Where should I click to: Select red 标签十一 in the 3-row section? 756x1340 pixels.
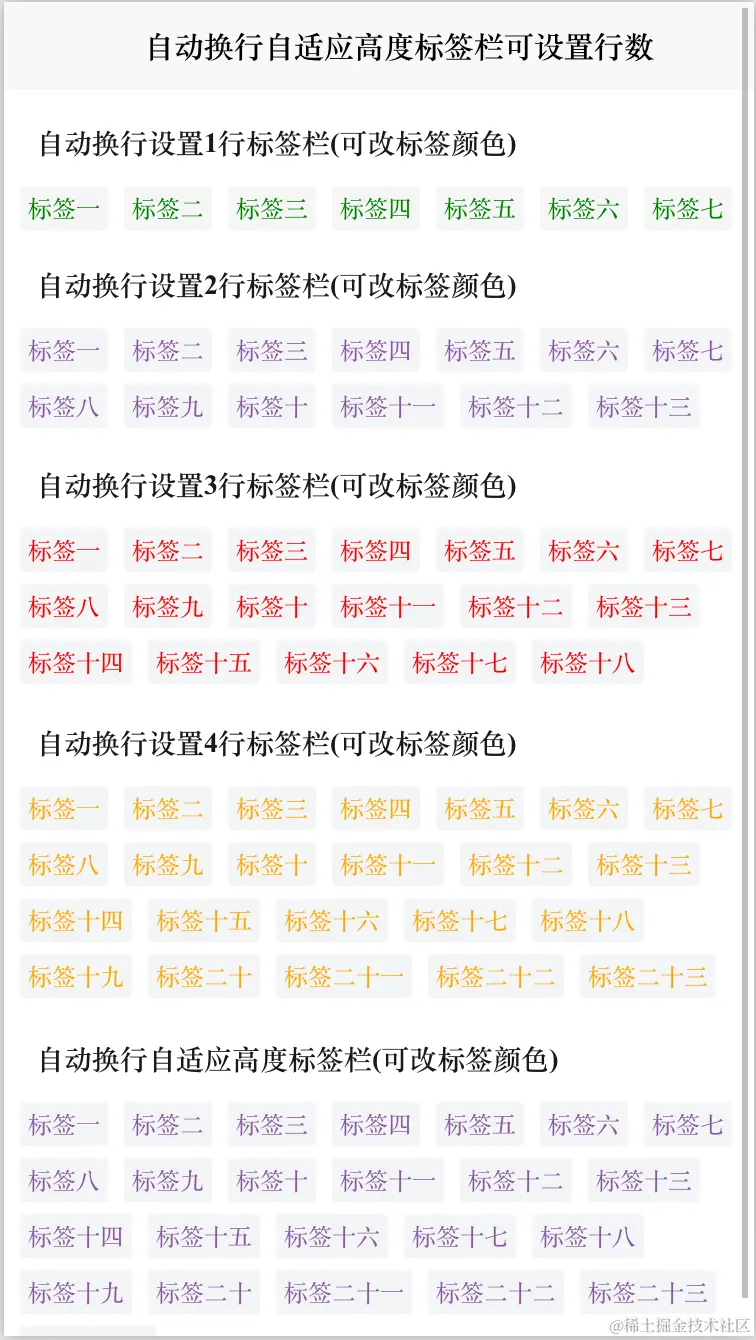click(x=388, y=607)
